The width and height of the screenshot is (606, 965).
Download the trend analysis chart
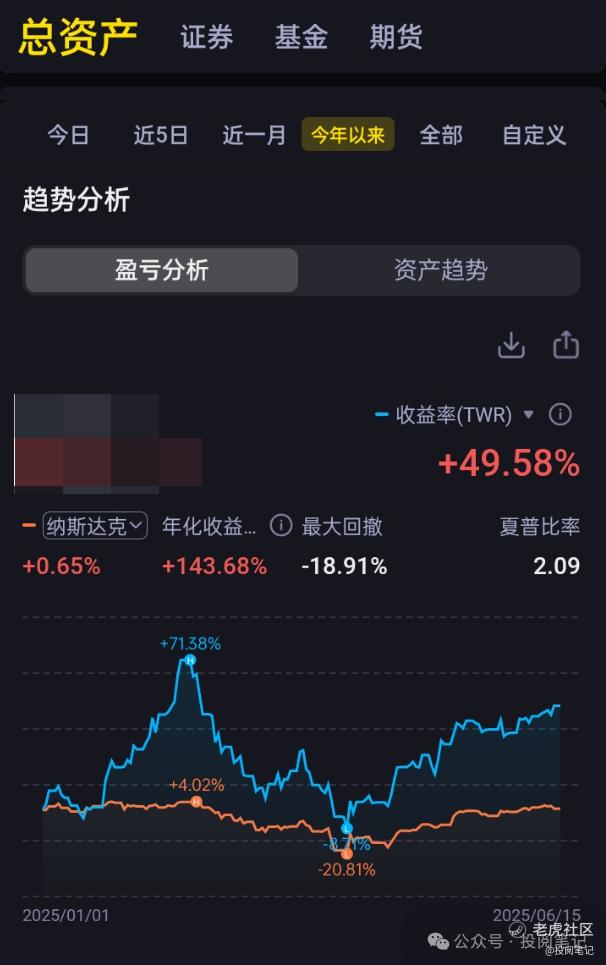(x=511, y=345)
